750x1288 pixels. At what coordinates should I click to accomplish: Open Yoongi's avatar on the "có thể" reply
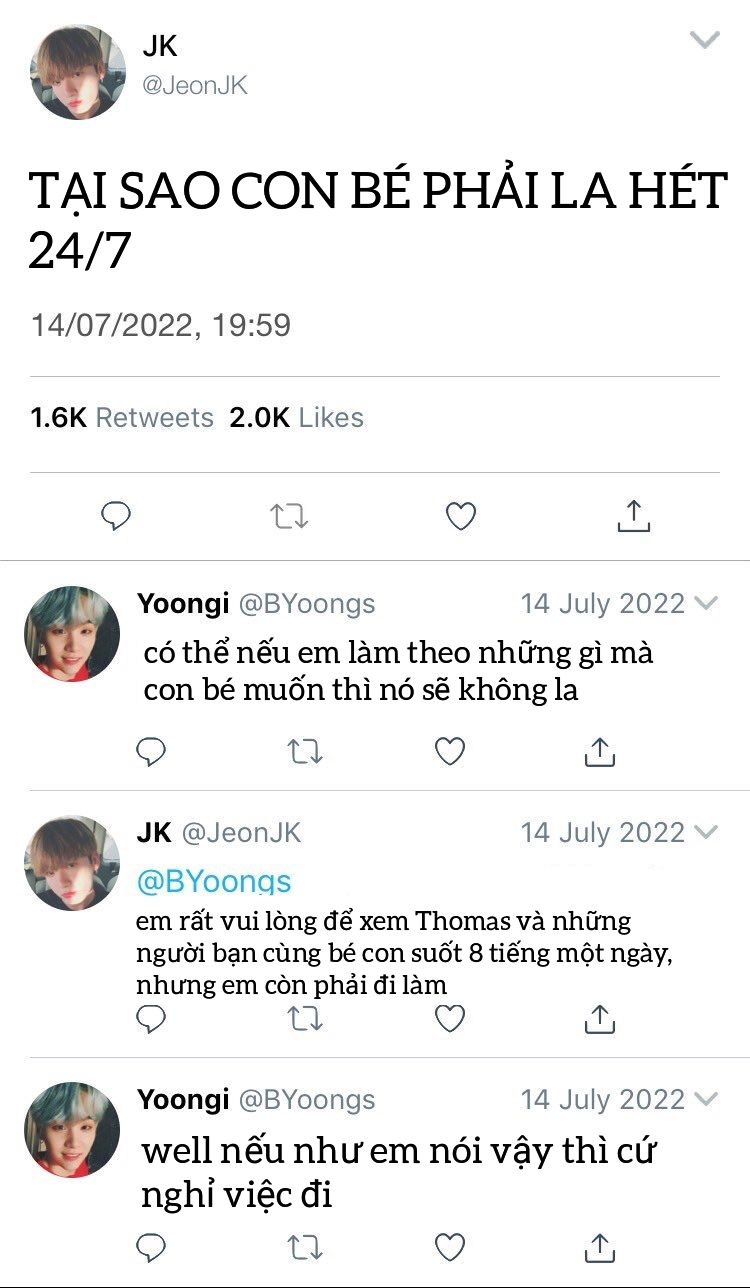tap(72, 634)
